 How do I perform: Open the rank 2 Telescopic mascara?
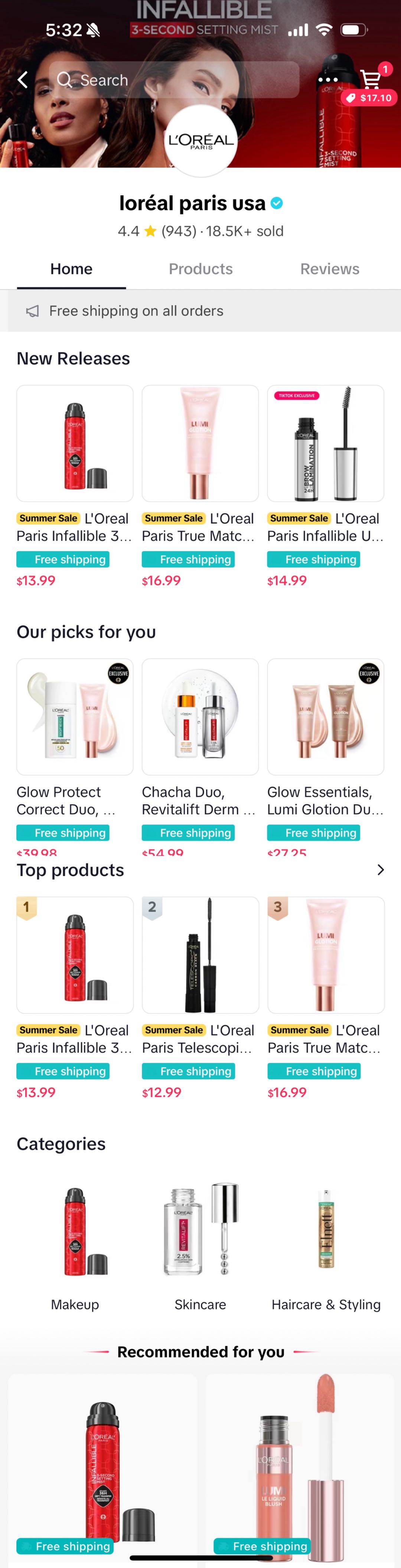pyautogui.click(x=200, y=955)
